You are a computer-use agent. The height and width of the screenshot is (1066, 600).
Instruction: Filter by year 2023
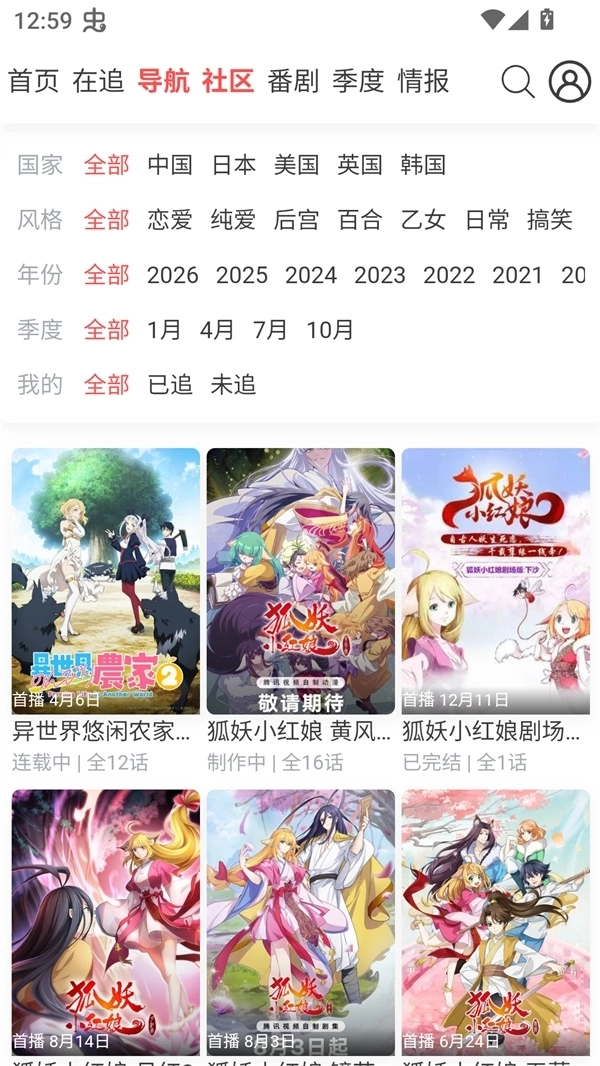[380, 275]
